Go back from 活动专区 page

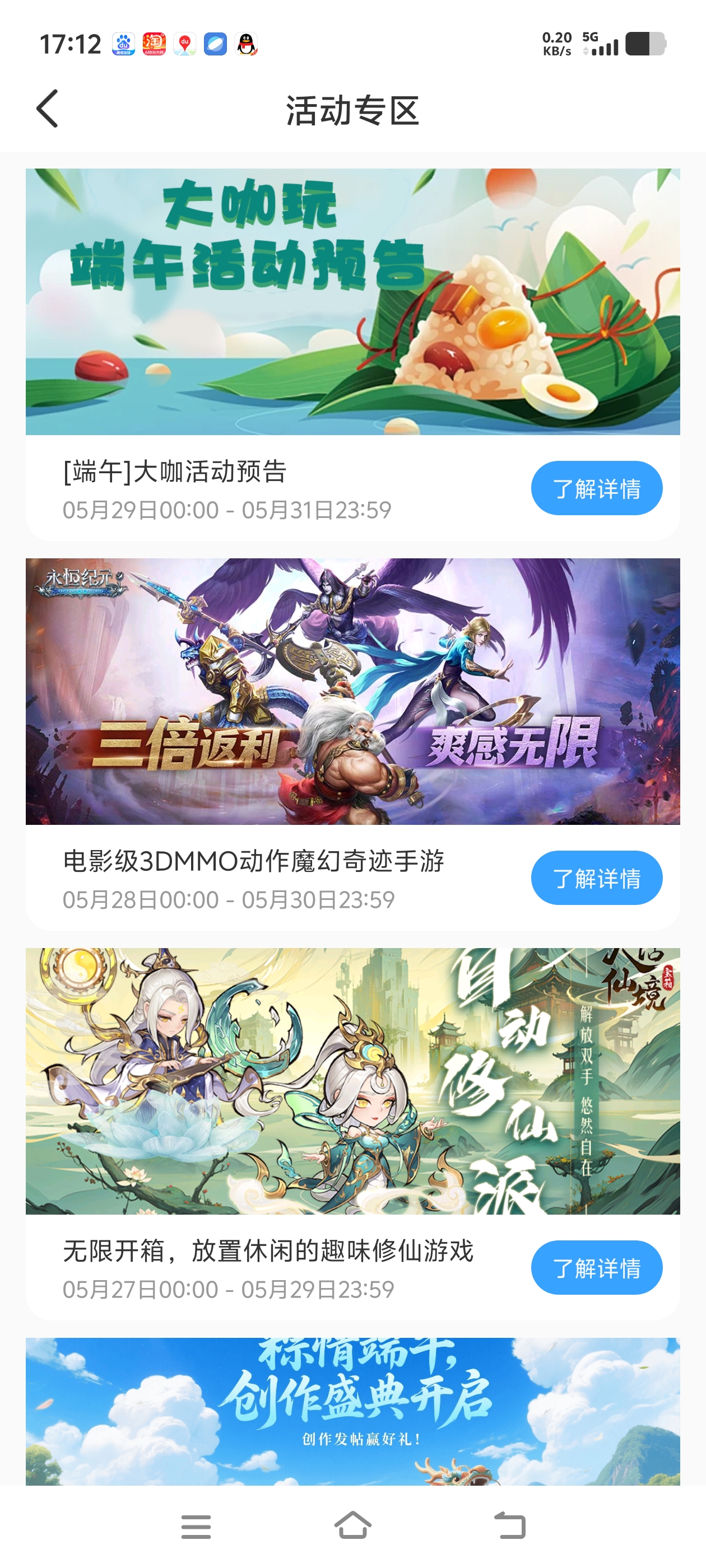click(47, 109)
